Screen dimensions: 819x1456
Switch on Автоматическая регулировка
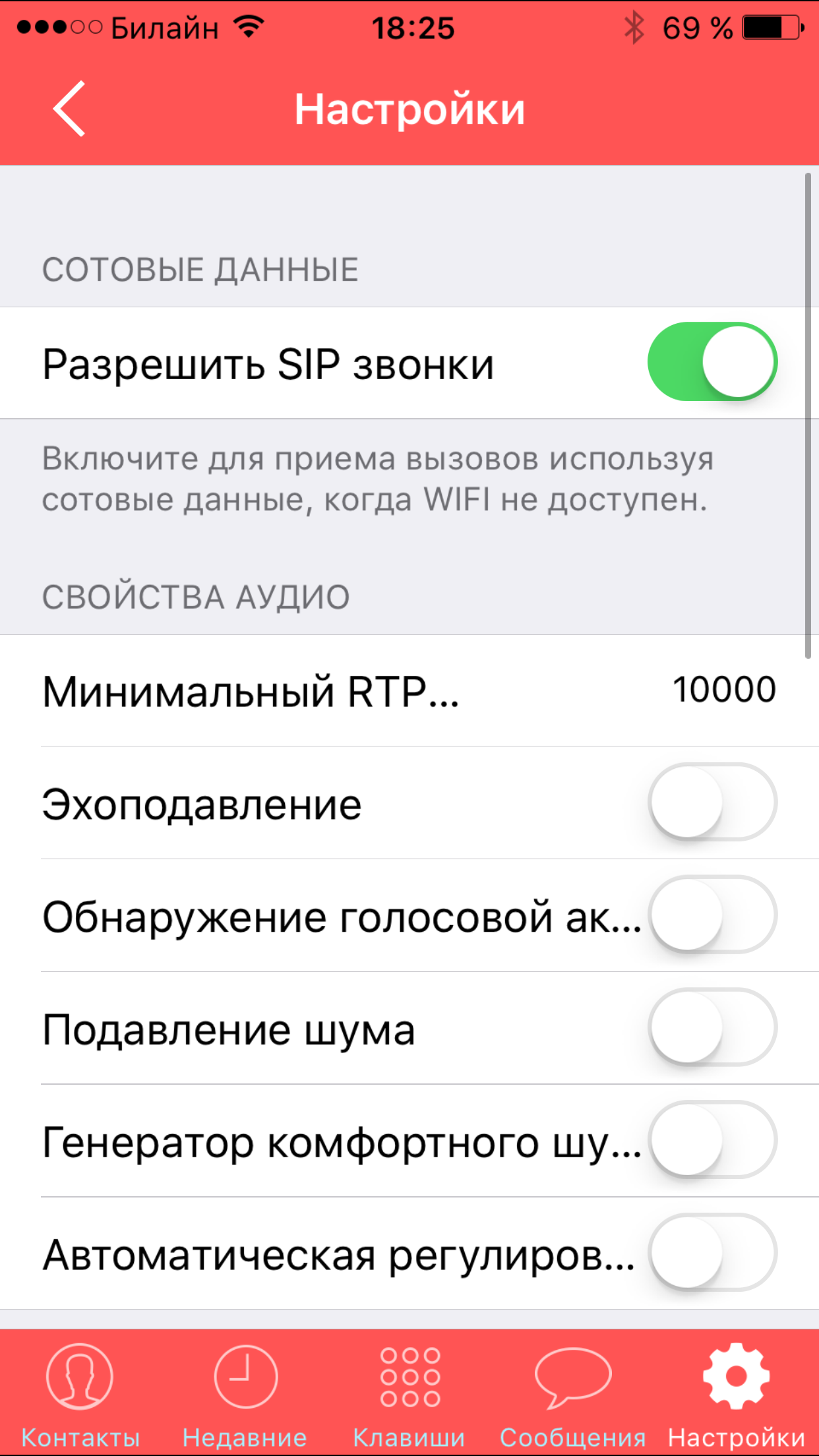click(x=712, y=1252)
